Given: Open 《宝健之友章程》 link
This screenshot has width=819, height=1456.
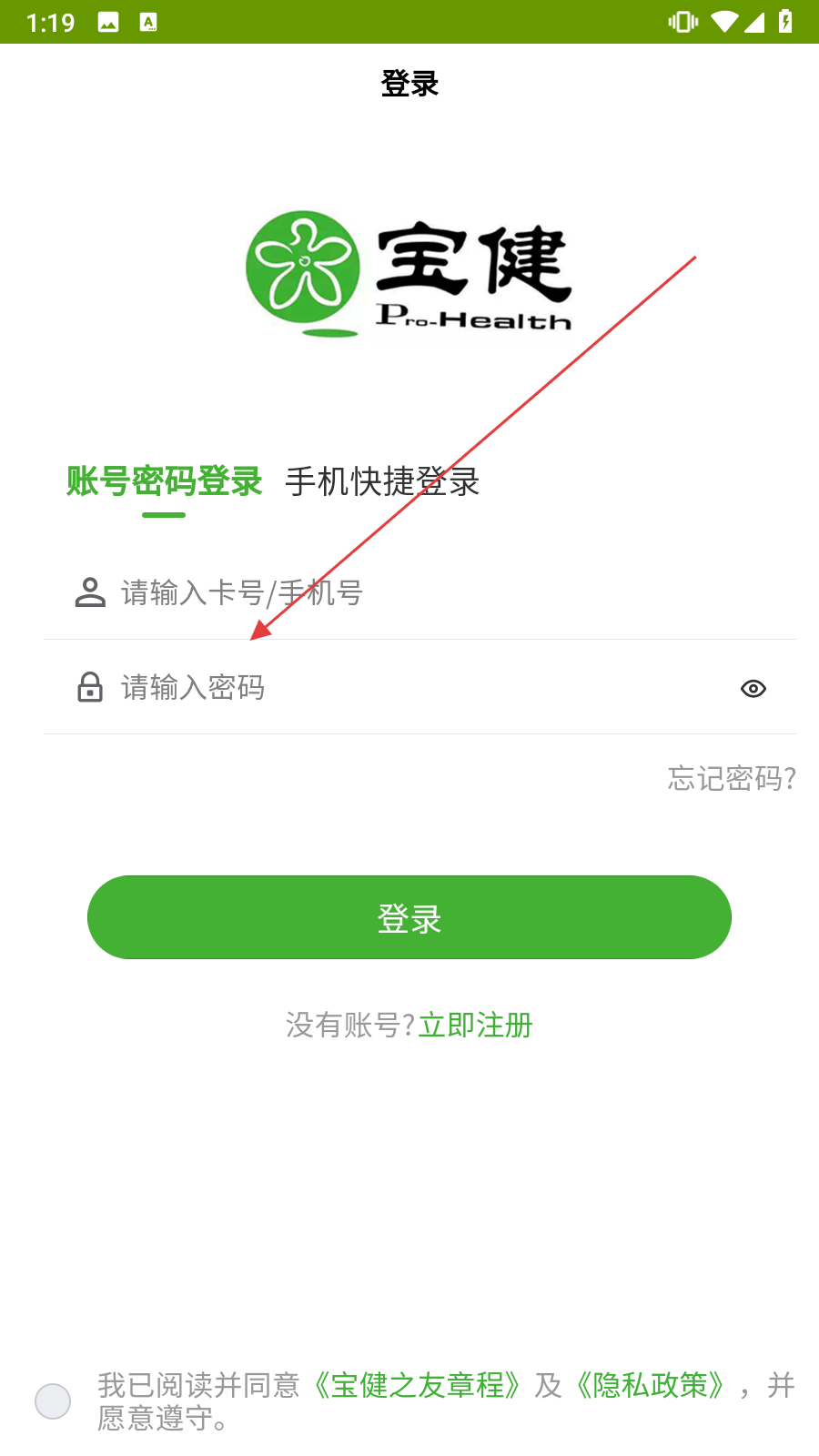Looking at the screenshot, I should point(418,1385).
